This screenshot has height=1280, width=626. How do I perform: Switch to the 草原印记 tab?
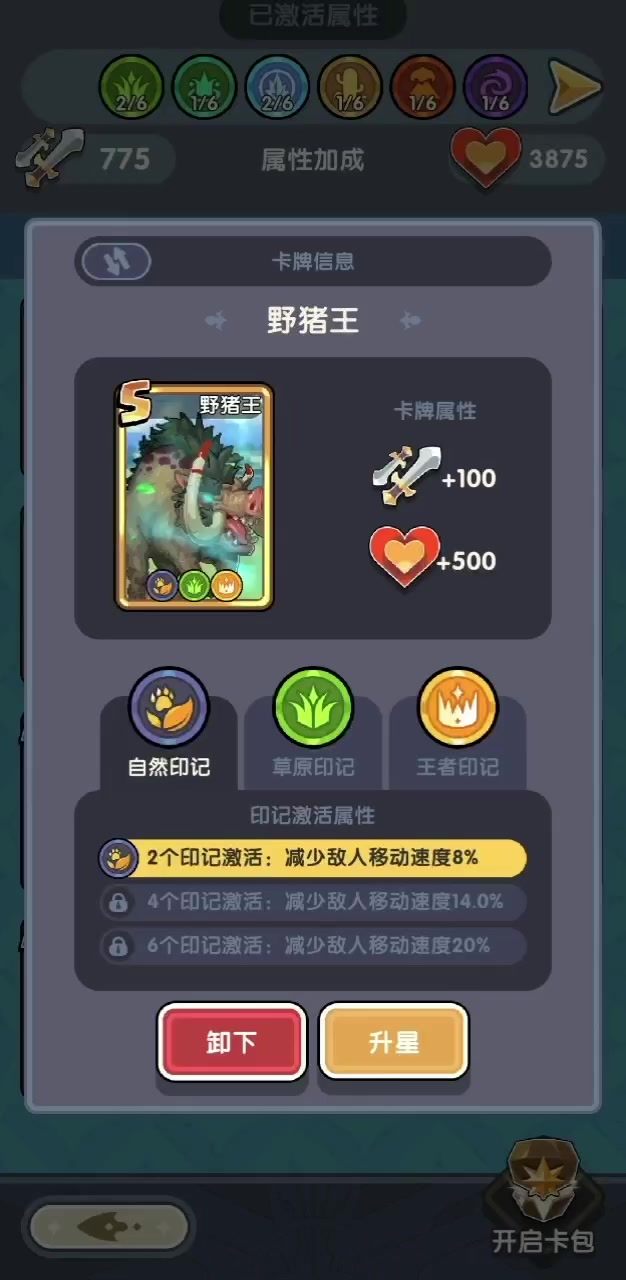[x=313, y=727]
